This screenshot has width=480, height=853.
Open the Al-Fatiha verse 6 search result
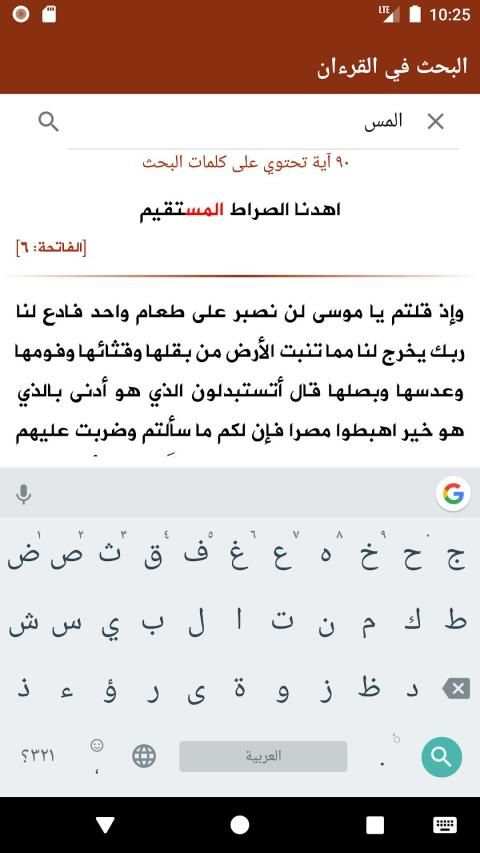tap(240, 228)
